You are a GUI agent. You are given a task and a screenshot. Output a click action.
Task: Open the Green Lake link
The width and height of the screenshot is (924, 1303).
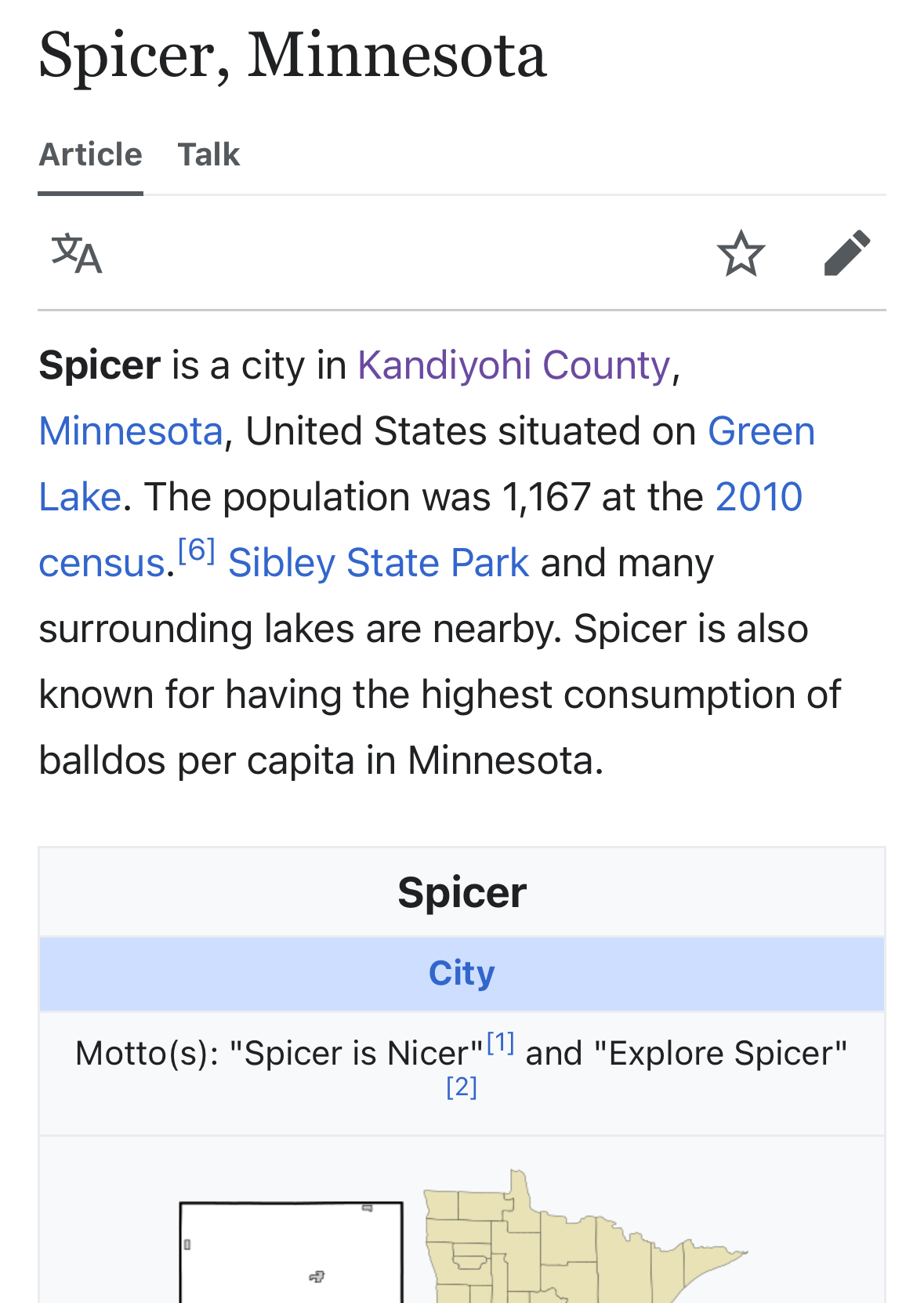(x=761, y=431)
